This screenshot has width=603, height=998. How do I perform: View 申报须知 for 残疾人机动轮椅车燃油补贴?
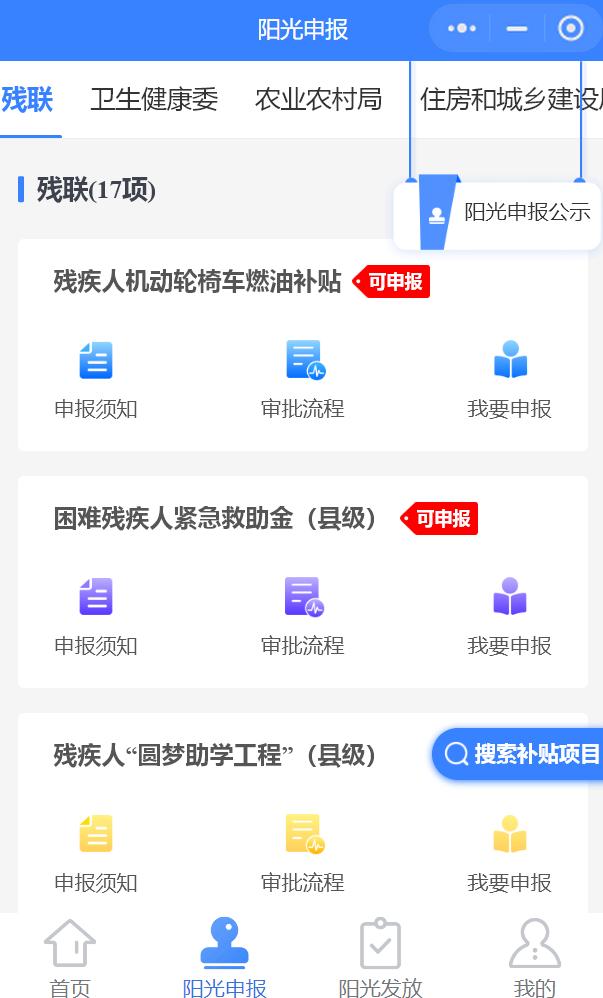pos(96,378)
